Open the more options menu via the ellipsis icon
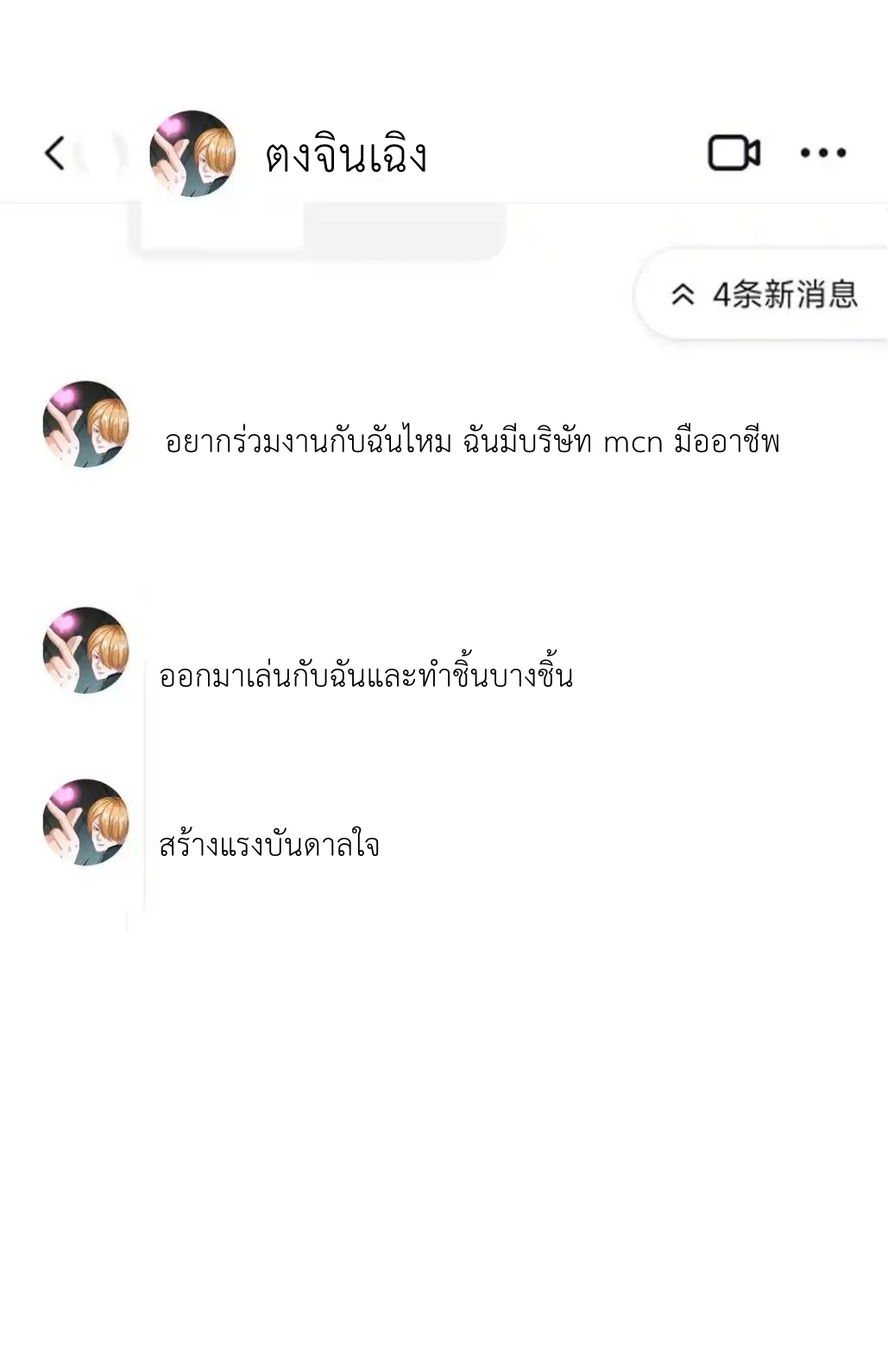Image resolution: width=888 pixels, height=1372 pixels. click(821, 152)
